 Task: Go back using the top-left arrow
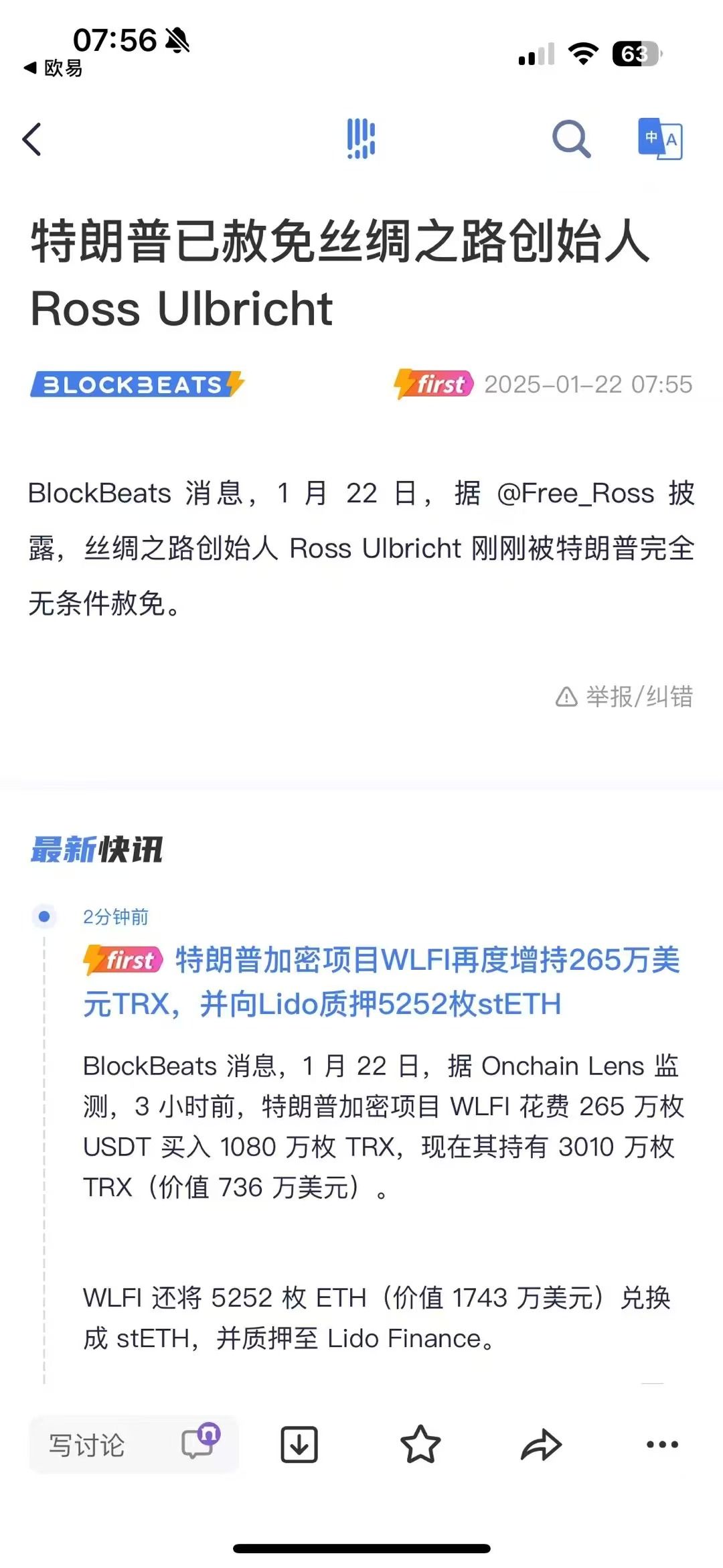(x=32, y=139)
